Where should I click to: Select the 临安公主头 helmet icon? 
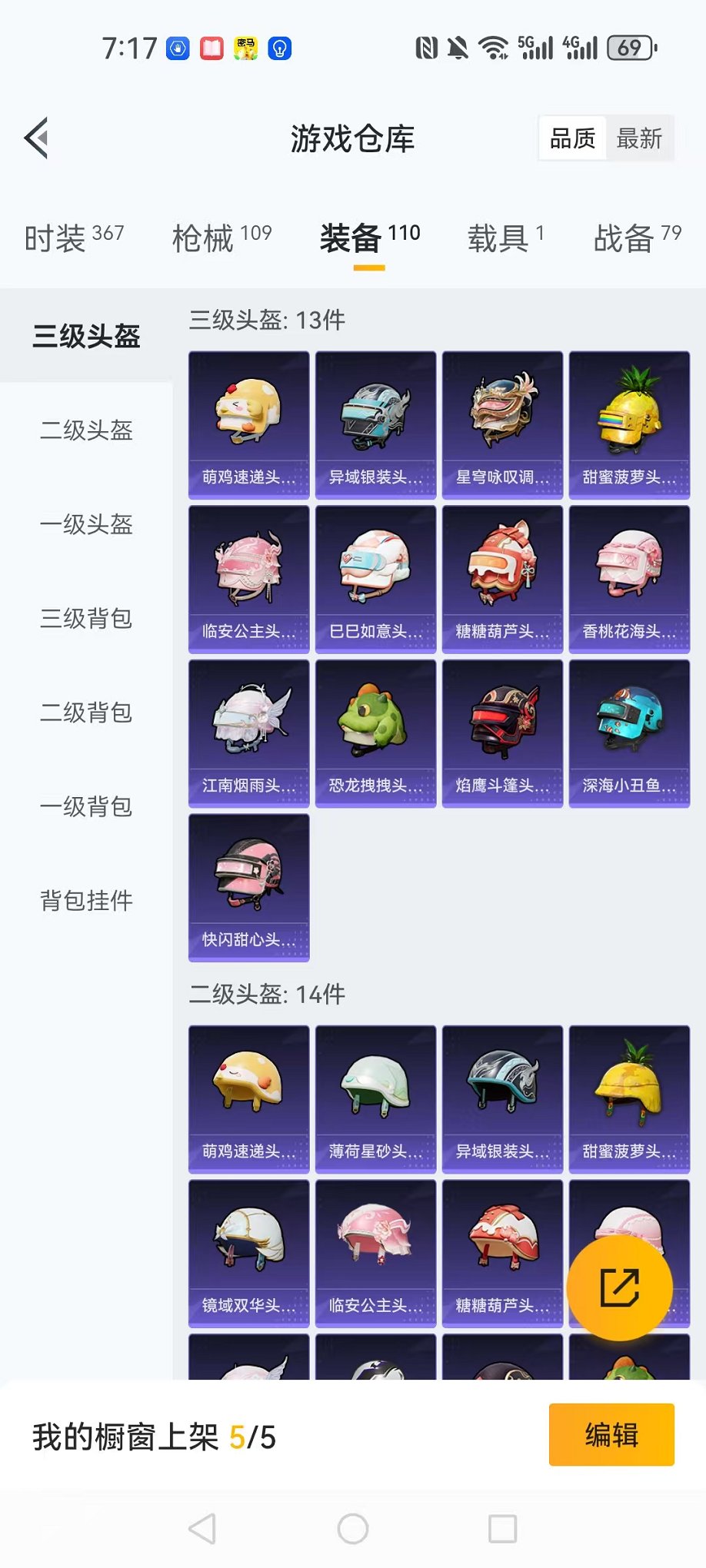coord(248,573)
